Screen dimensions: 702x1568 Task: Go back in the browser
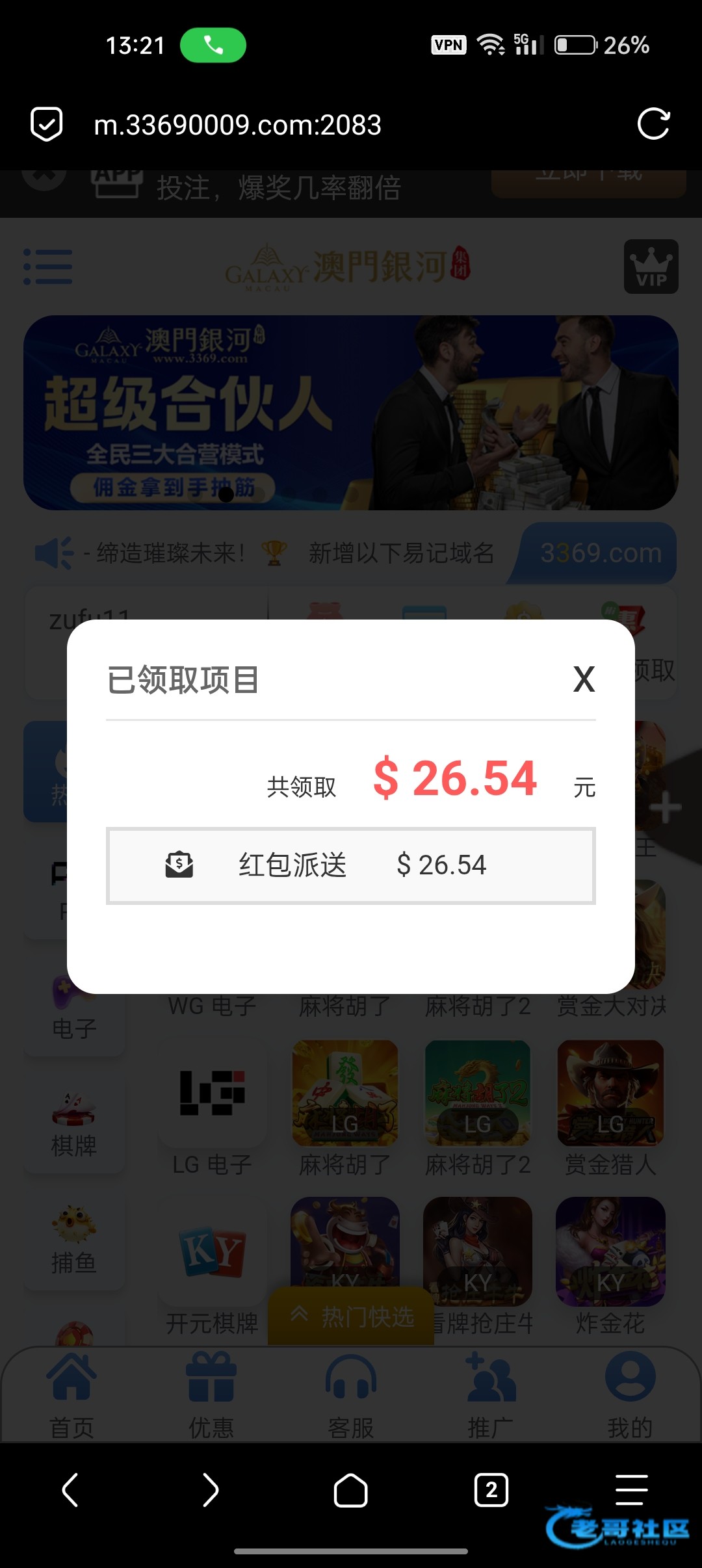(70, 1489)
